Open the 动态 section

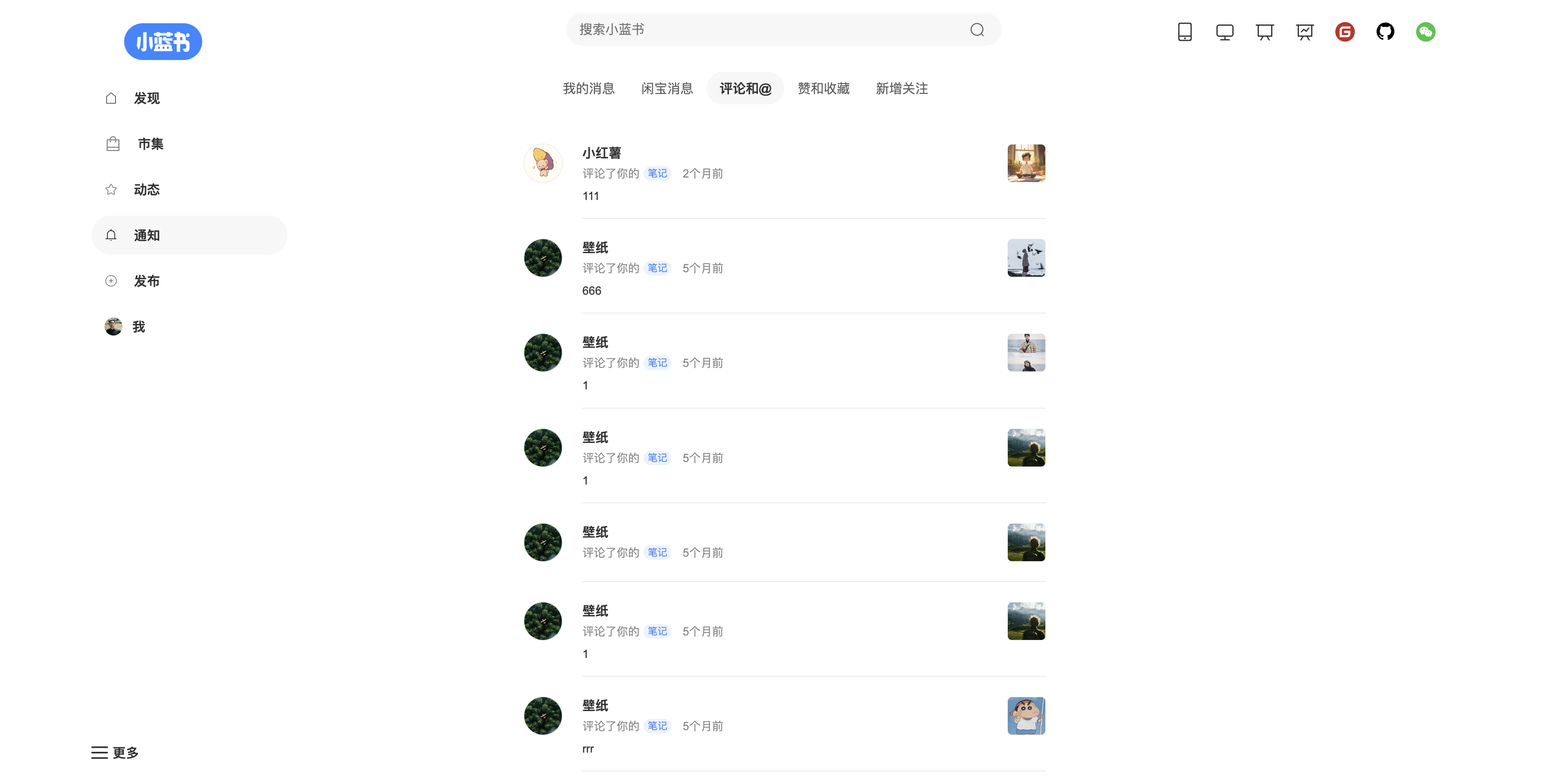pyautogui.click(x=146, y=189)
